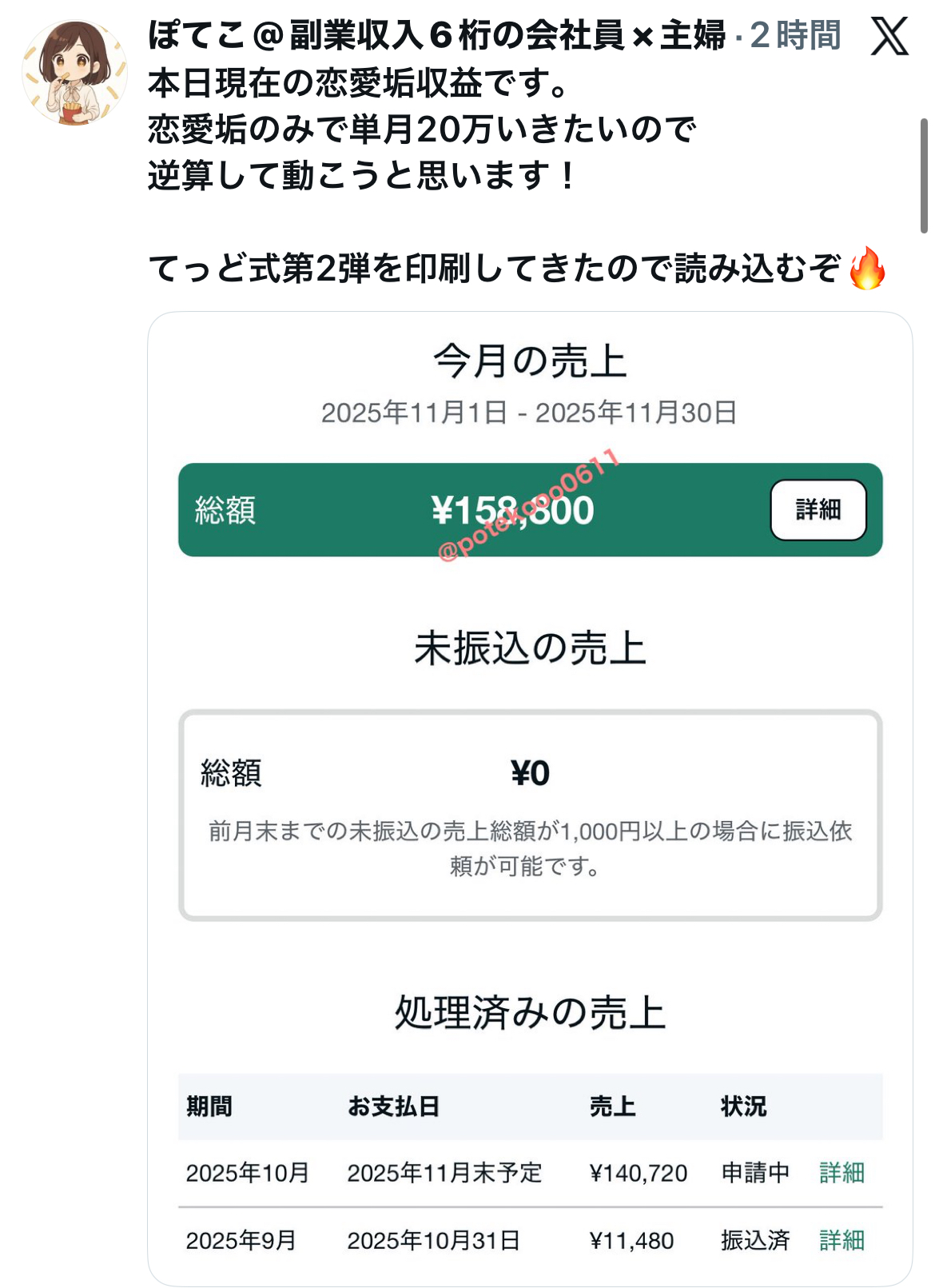The width and height of the screenshot is (935, 1288).
Task: Open this post on X via the logo
Action: click(889, 36)
